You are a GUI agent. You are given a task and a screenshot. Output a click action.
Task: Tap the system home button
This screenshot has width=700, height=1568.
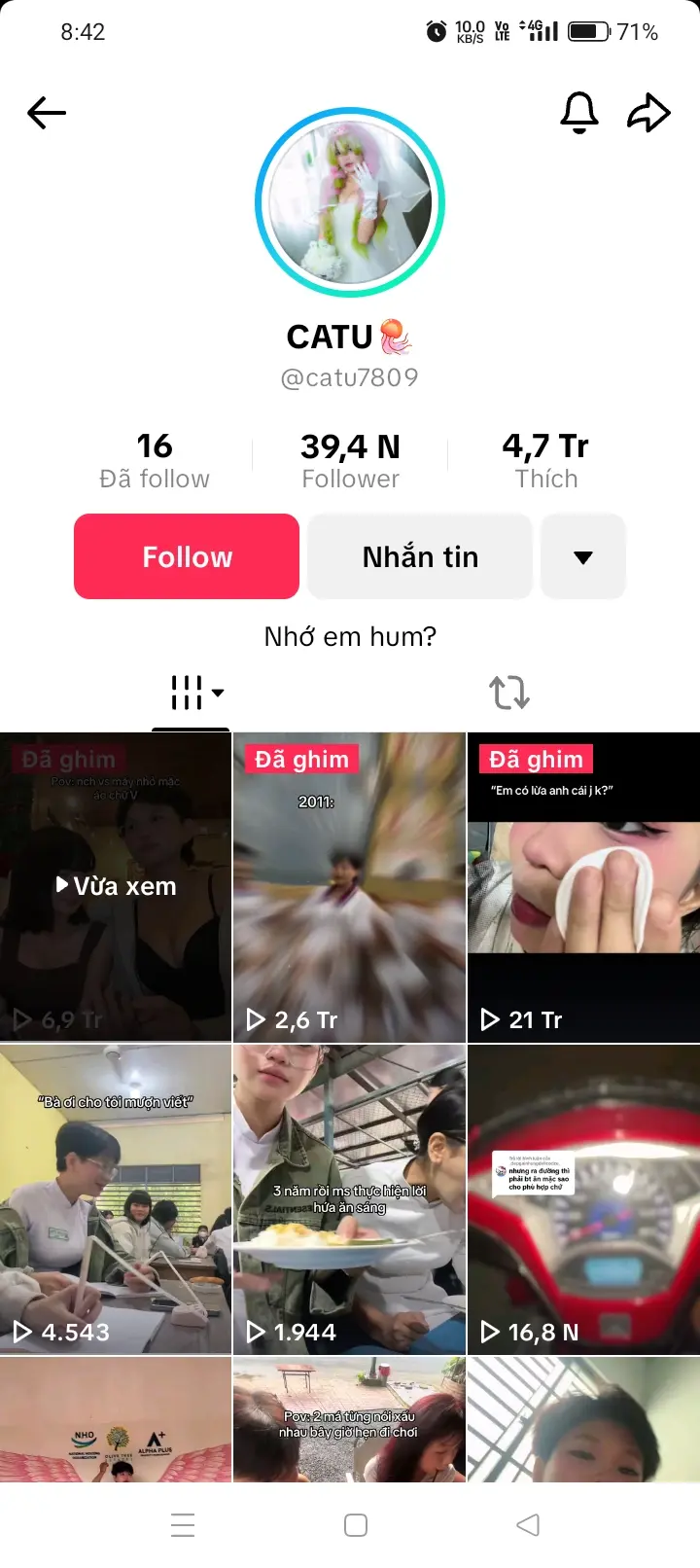point(356,1525)
